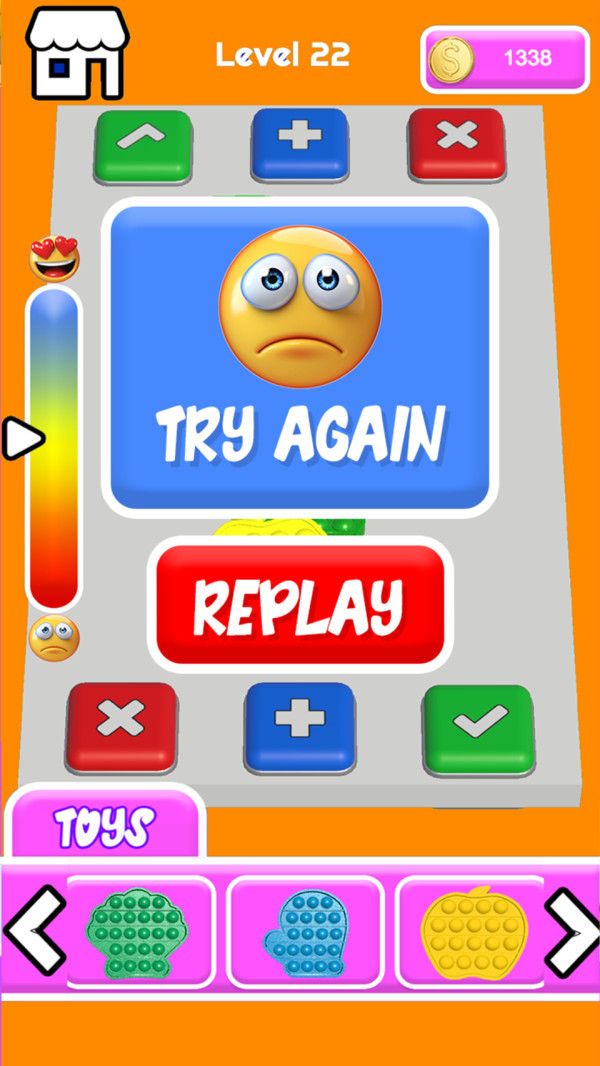Open the TOYS tab
The image size is (600, 1066).
point(105,828)
